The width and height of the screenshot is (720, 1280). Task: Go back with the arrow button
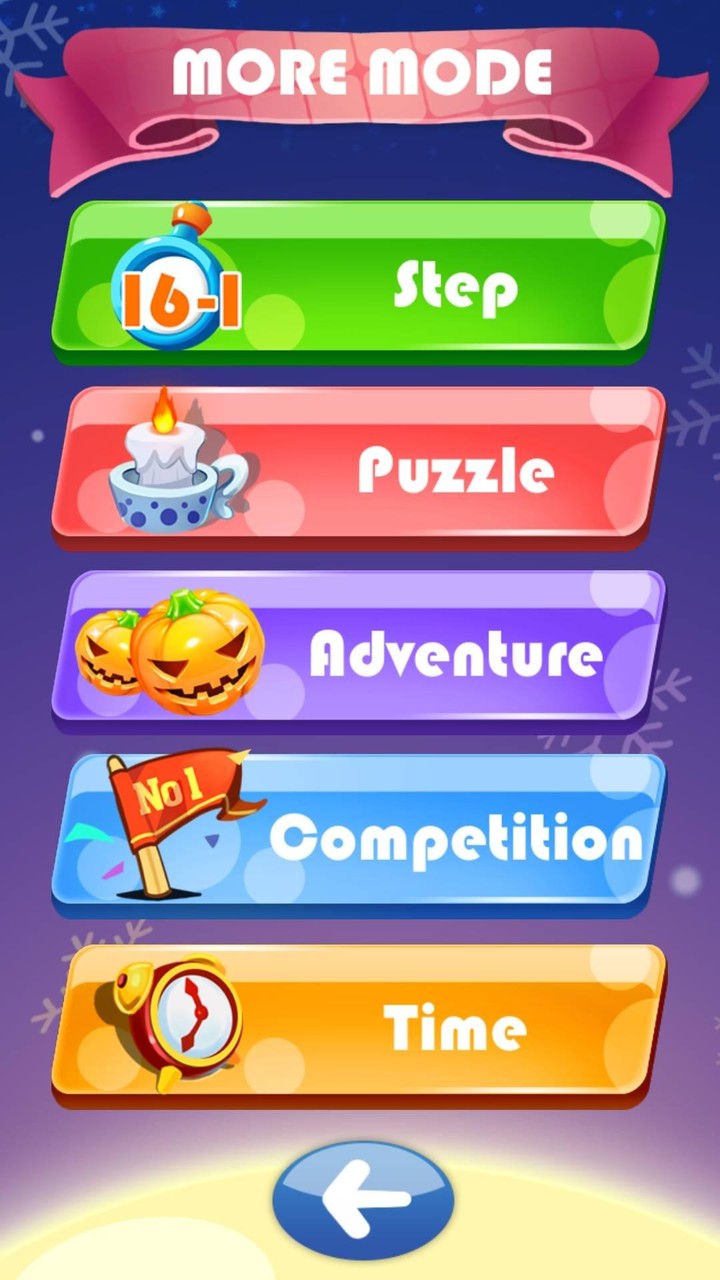362,1200
